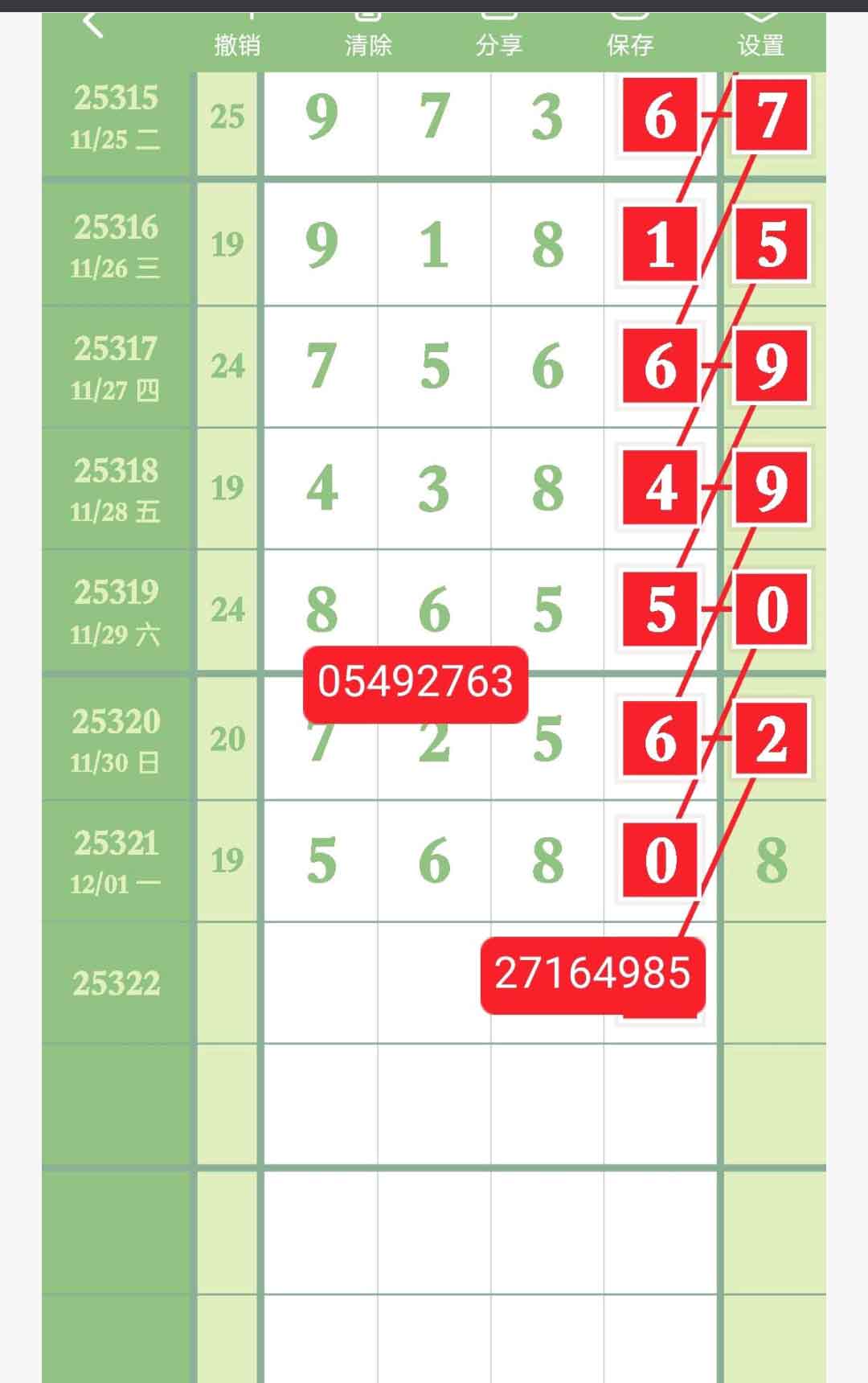Select the red 27164985 annotation label

tap(592, 974)
